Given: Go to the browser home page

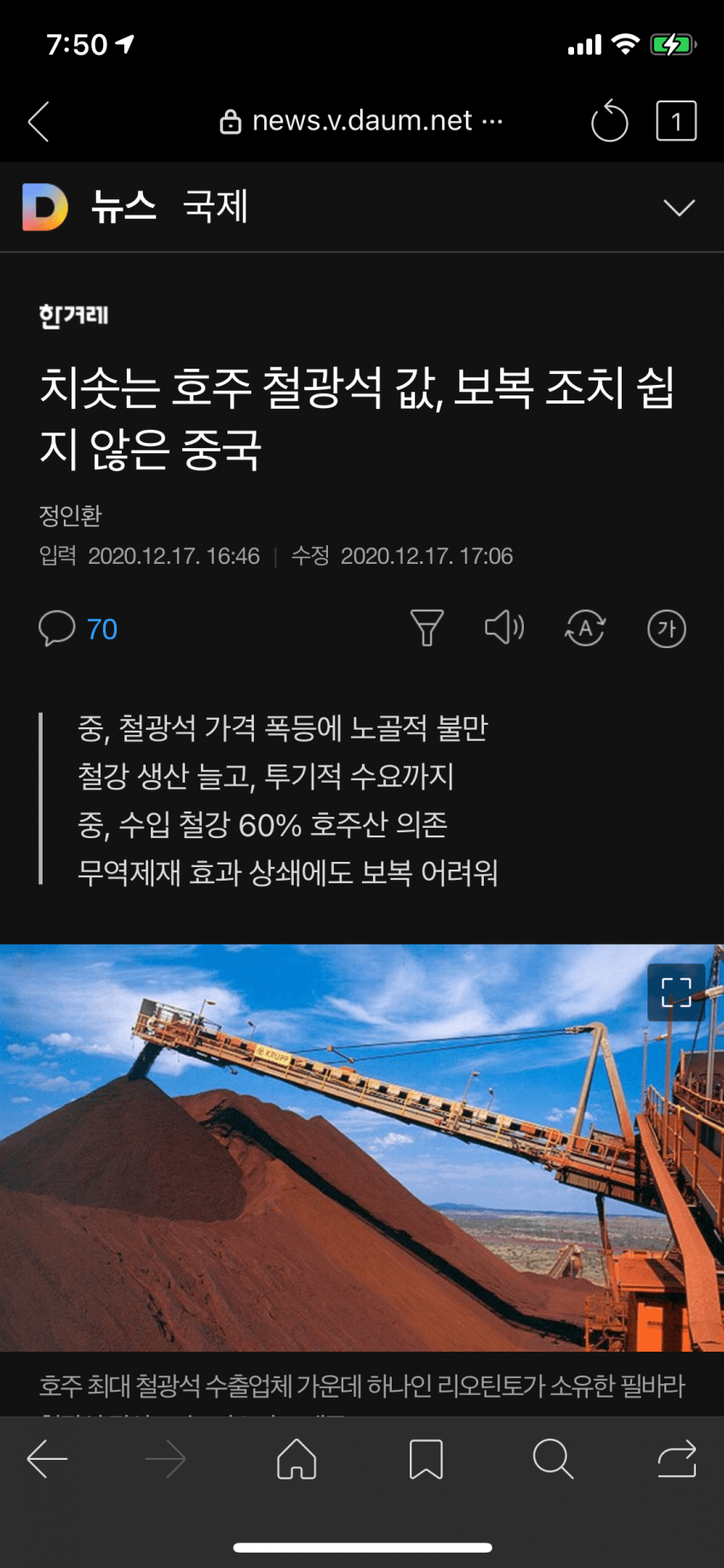Looking at the screenshot, I should [x=296, y=1460].
